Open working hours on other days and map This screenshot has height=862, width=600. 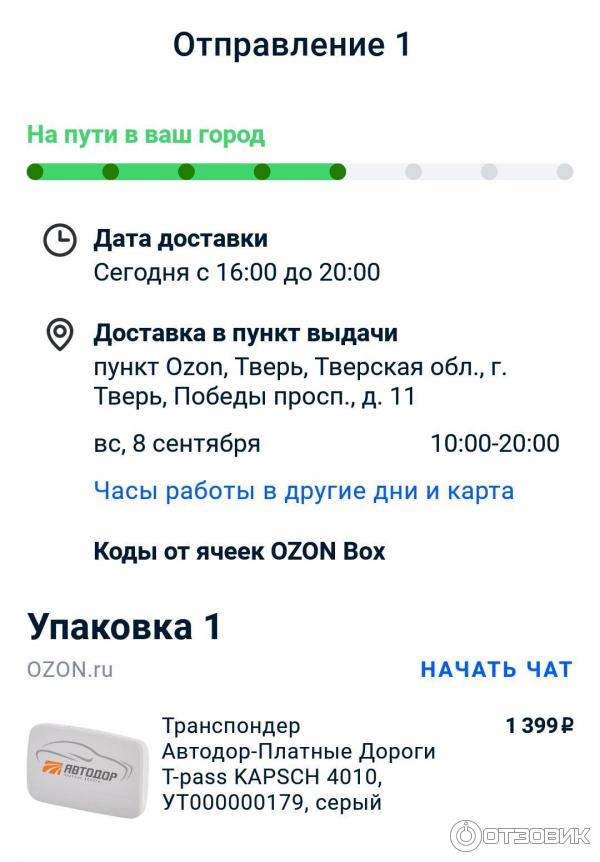click(303, 491)
